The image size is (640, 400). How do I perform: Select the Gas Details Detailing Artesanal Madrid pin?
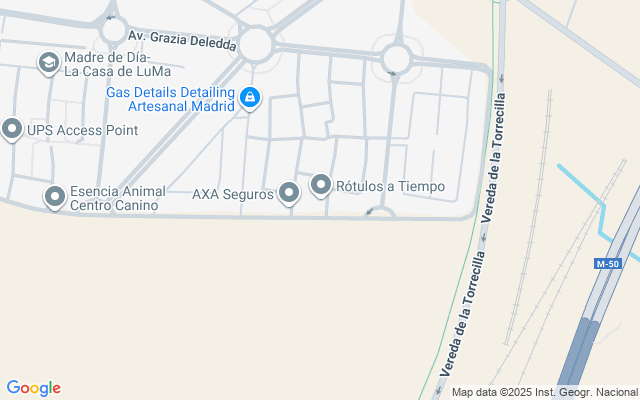[250, 97]
